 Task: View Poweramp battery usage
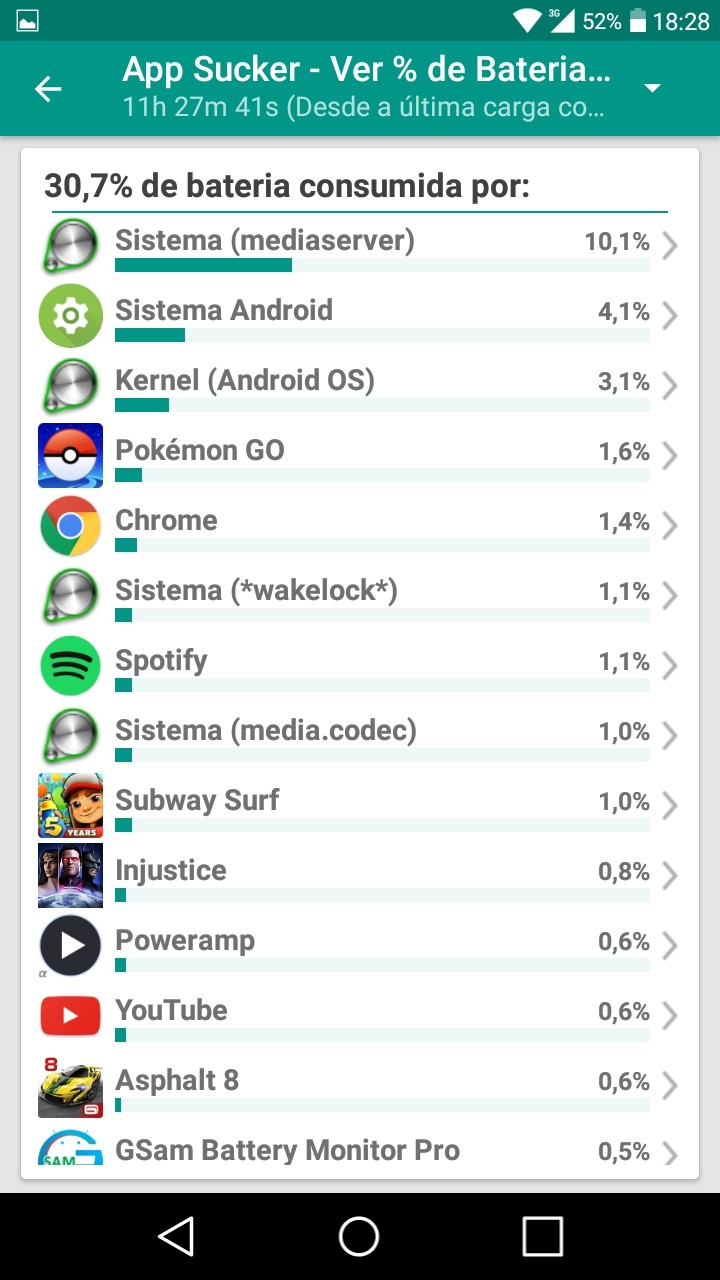[360, 946]
